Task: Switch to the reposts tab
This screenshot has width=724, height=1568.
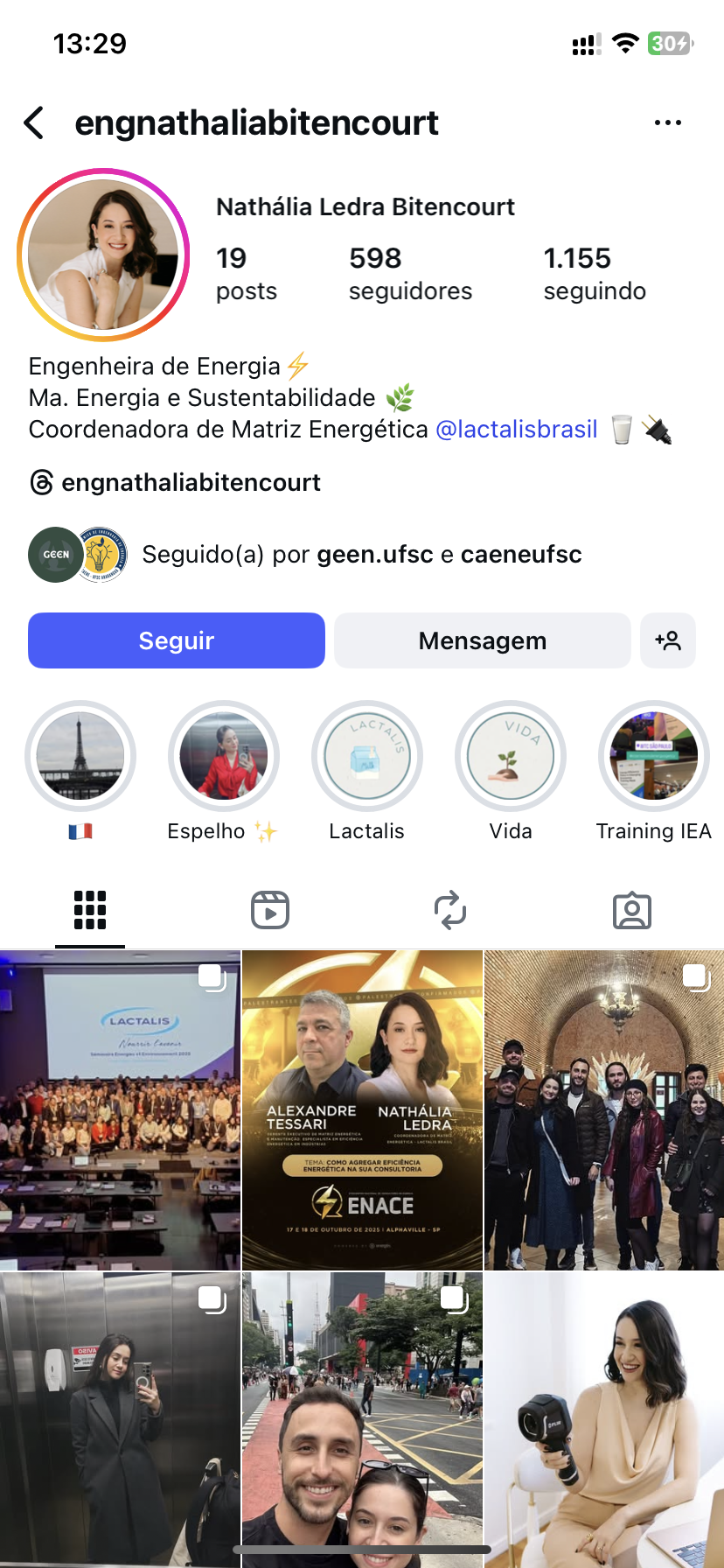Action: [450, 910]
